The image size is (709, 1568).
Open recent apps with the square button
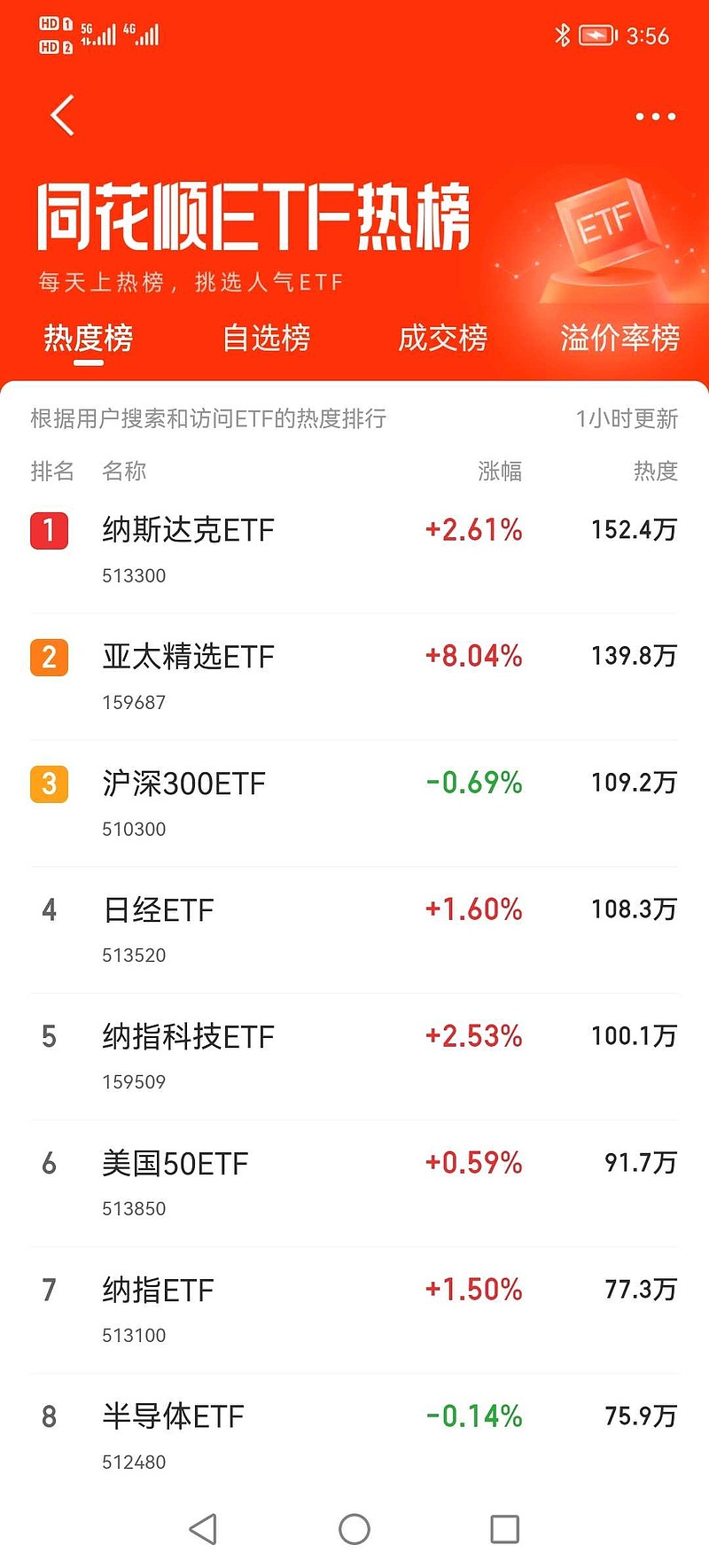coord(503,1528)
